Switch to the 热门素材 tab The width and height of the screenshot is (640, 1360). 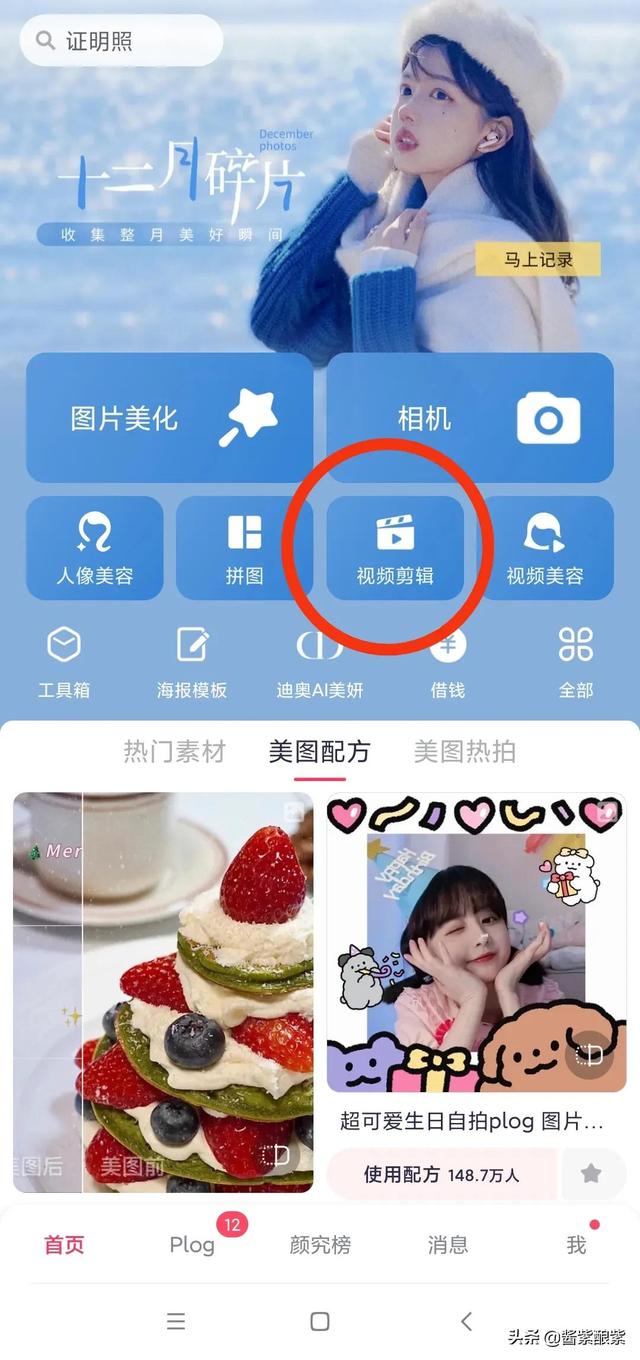[174, 752]
